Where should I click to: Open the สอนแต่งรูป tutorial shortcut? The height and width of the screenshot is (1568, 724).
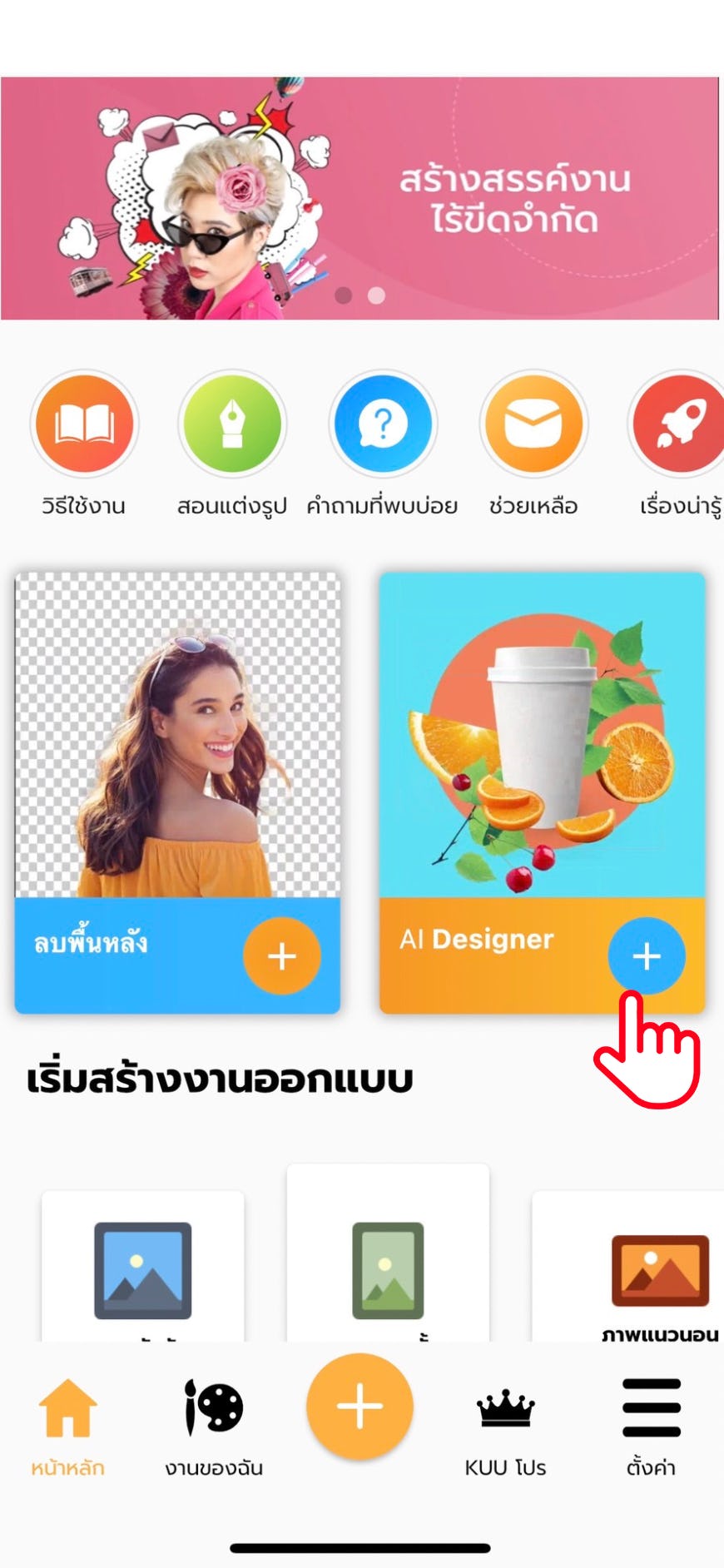[232, 424]
